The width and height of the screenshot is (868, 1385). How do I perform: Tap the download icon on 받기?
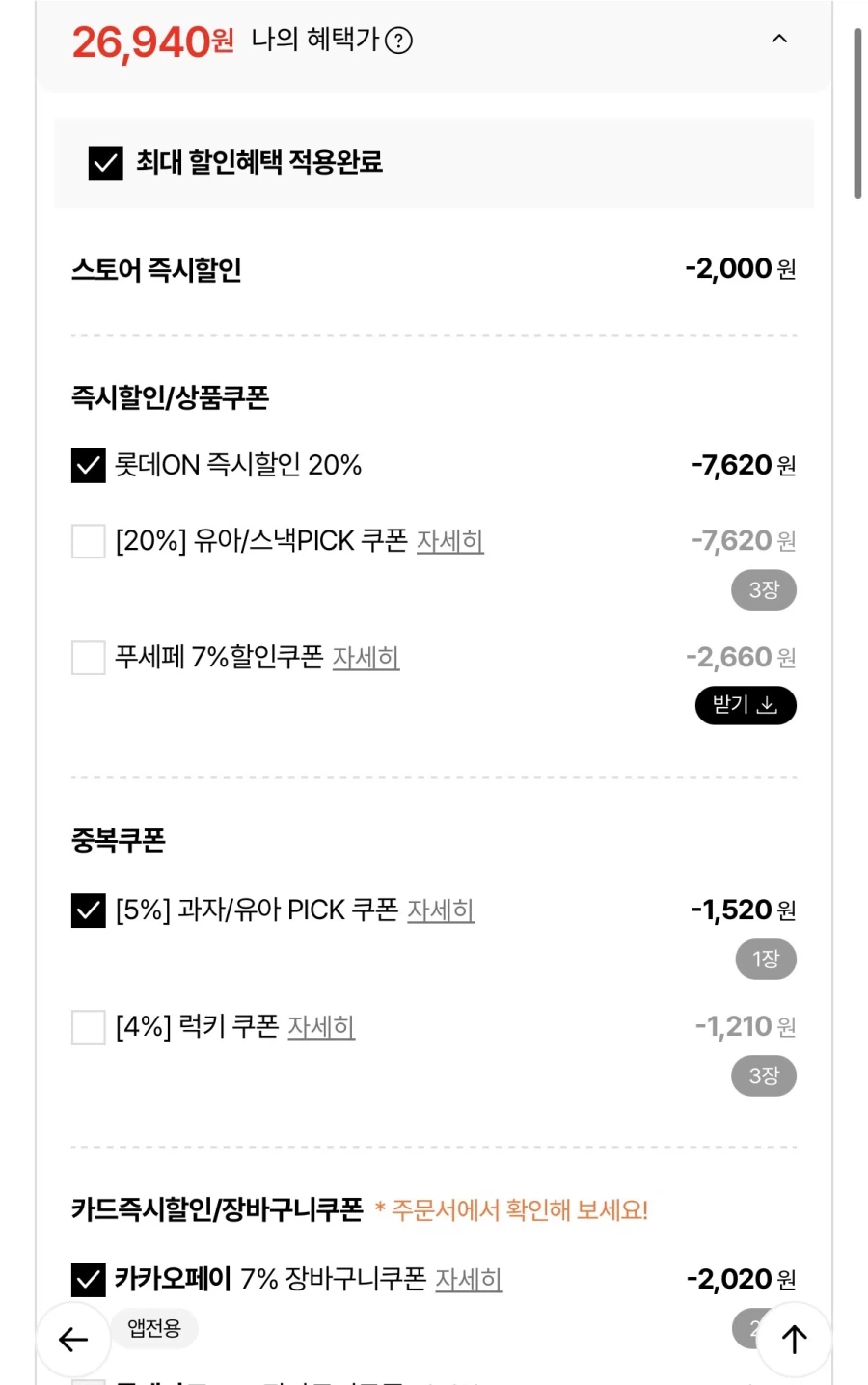tap(767, 705)
